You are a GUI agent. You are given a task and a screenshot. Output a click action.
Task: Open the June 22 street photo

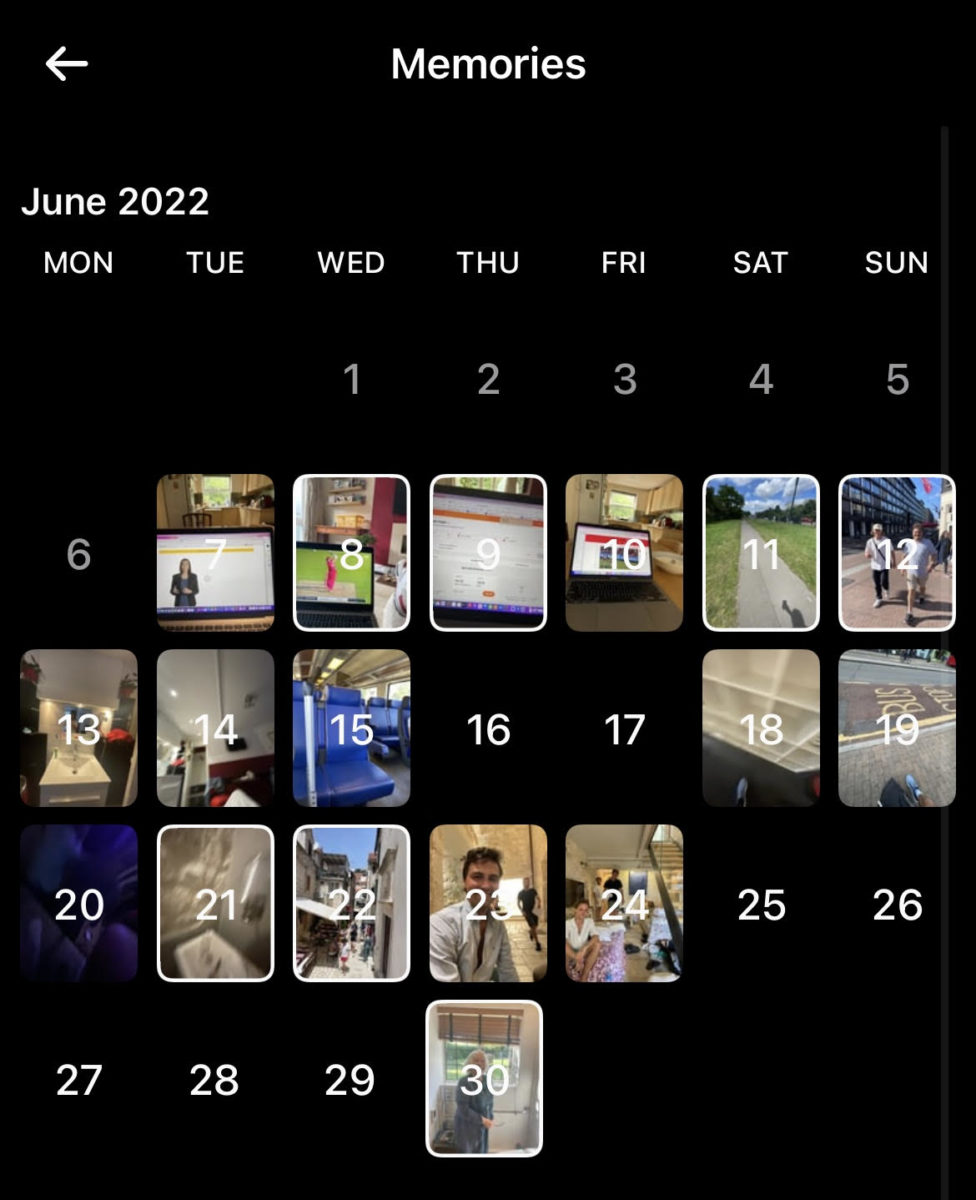click(351, 903)
